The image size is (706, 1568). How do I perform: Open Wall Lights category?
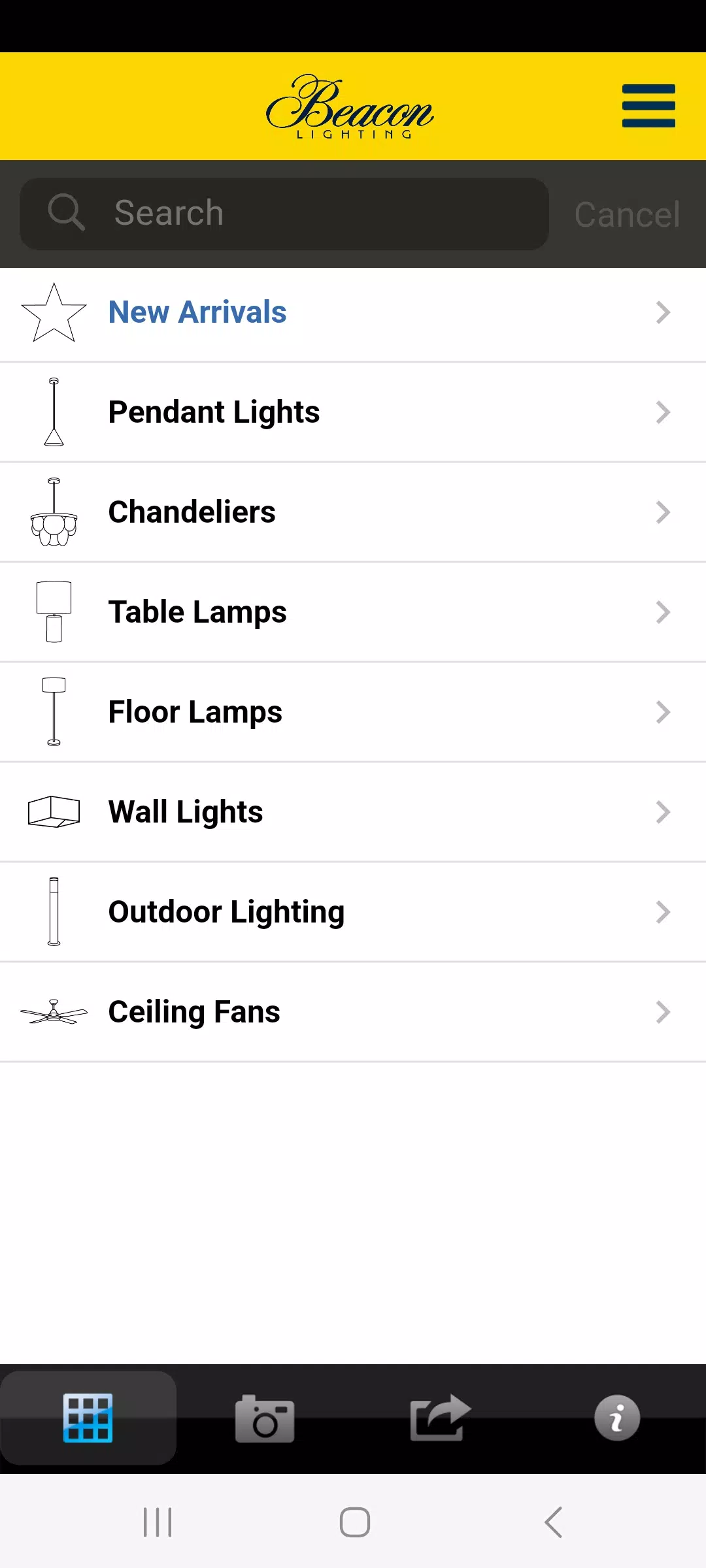pos(353,812)
